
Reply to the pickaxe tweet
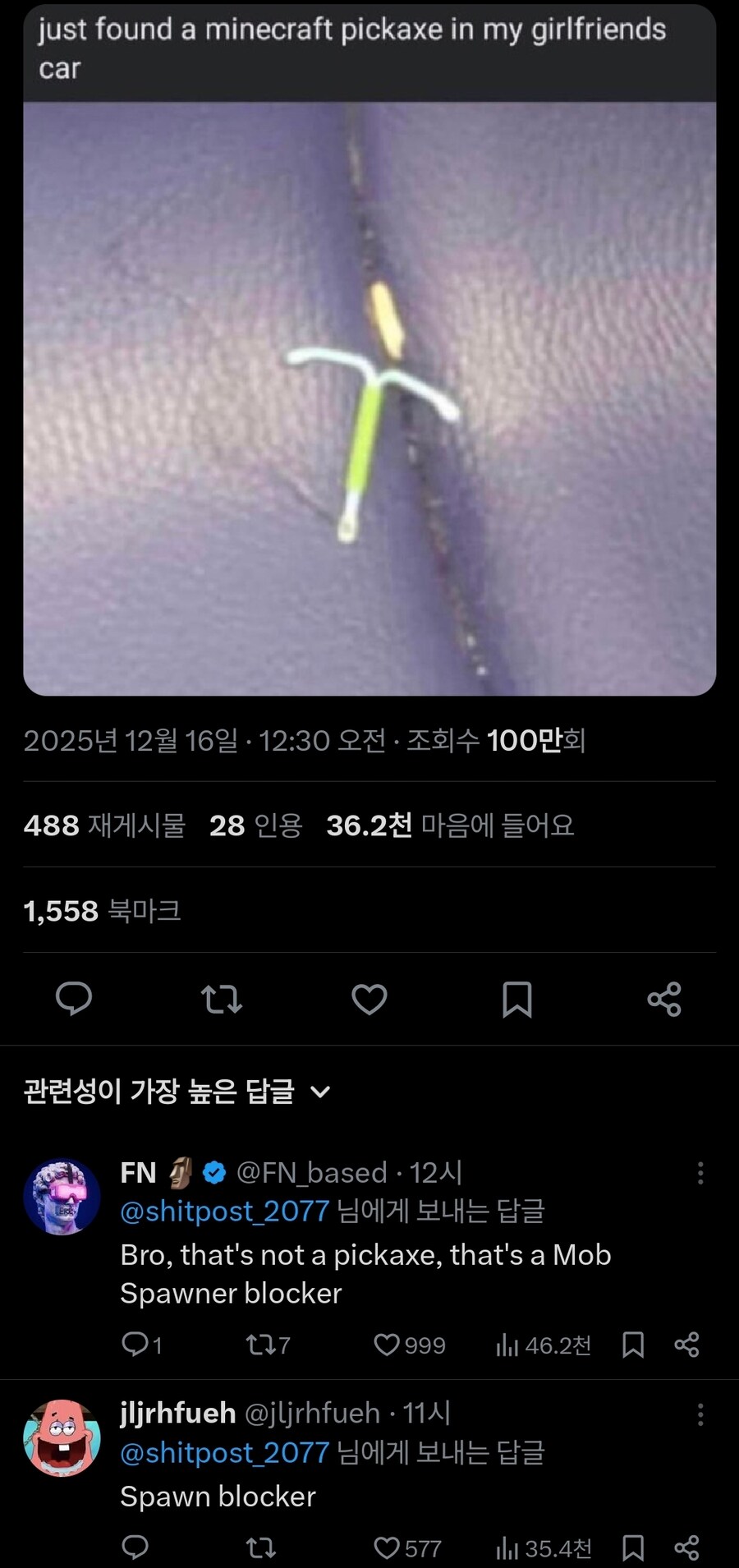74,1000
